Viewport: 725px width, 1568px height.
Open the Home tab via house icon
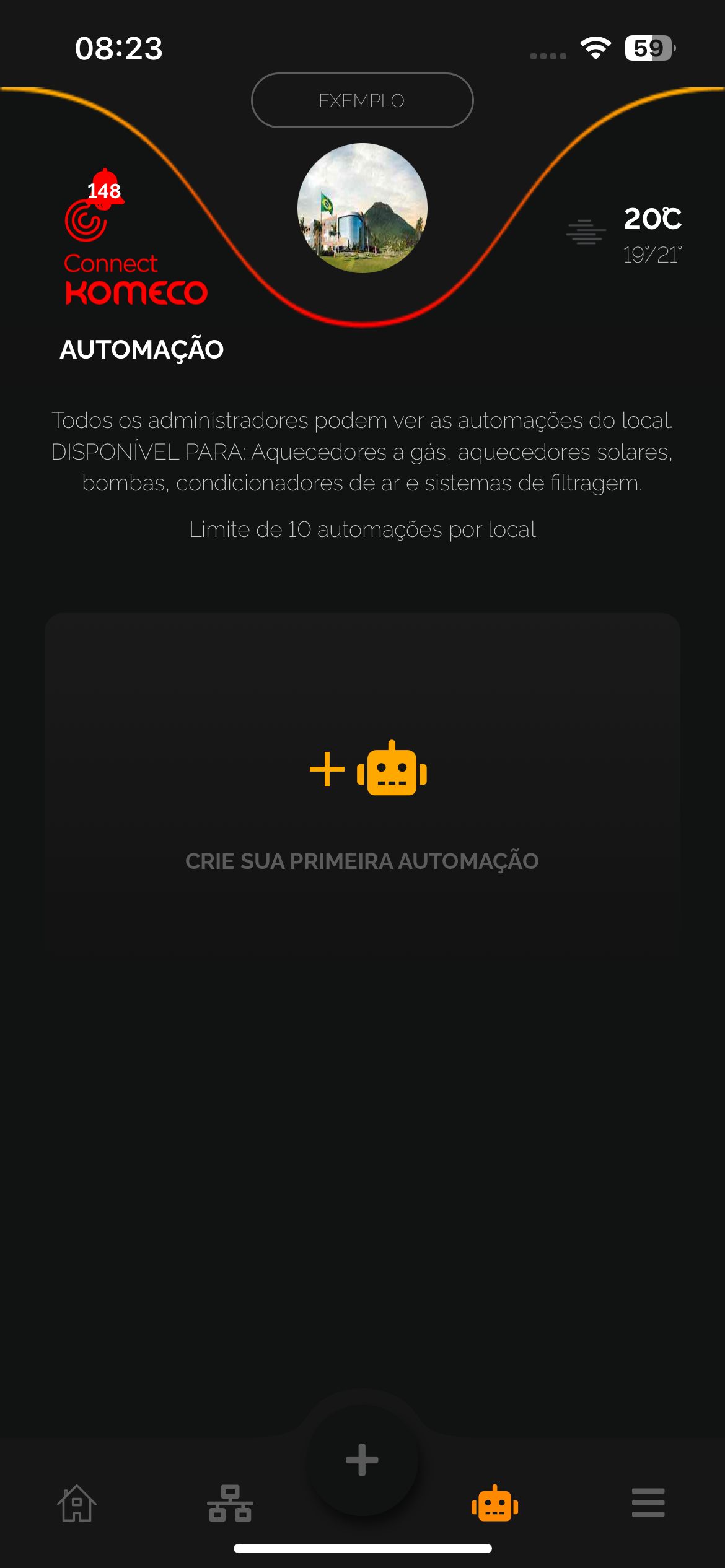click(77, 1504)
